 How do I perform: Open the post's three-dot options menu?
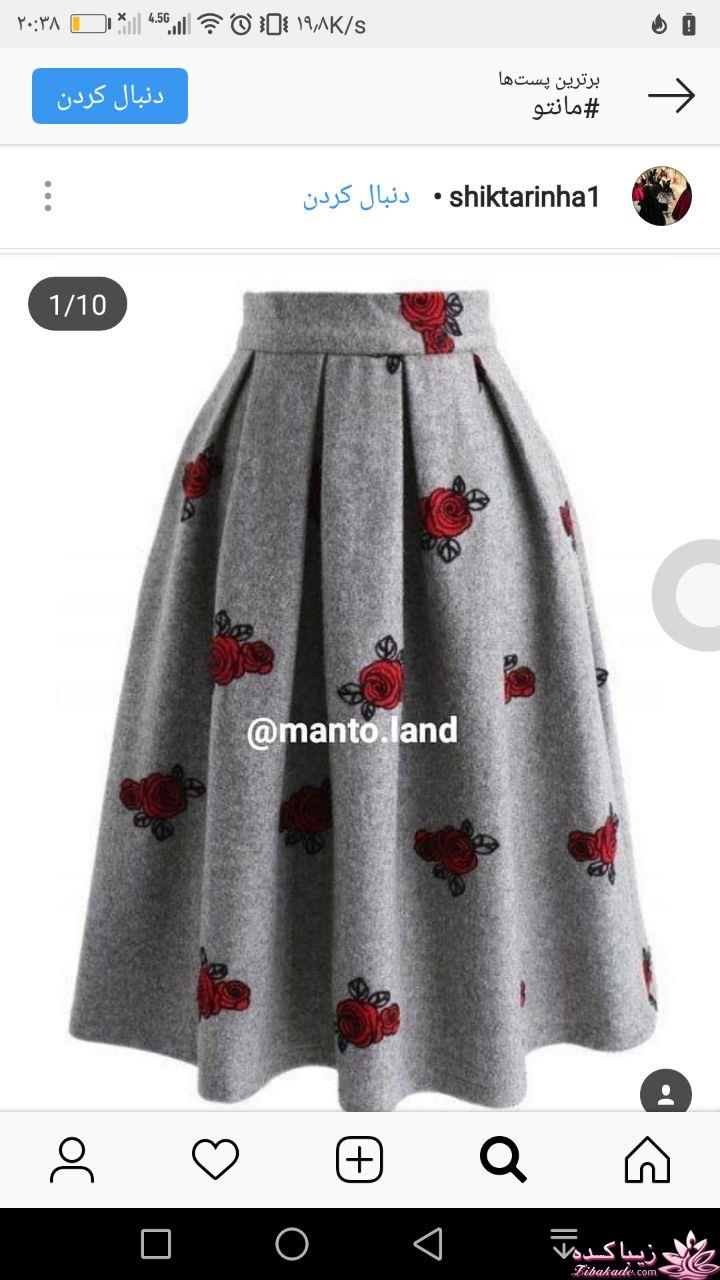click(x=47, y=196)
